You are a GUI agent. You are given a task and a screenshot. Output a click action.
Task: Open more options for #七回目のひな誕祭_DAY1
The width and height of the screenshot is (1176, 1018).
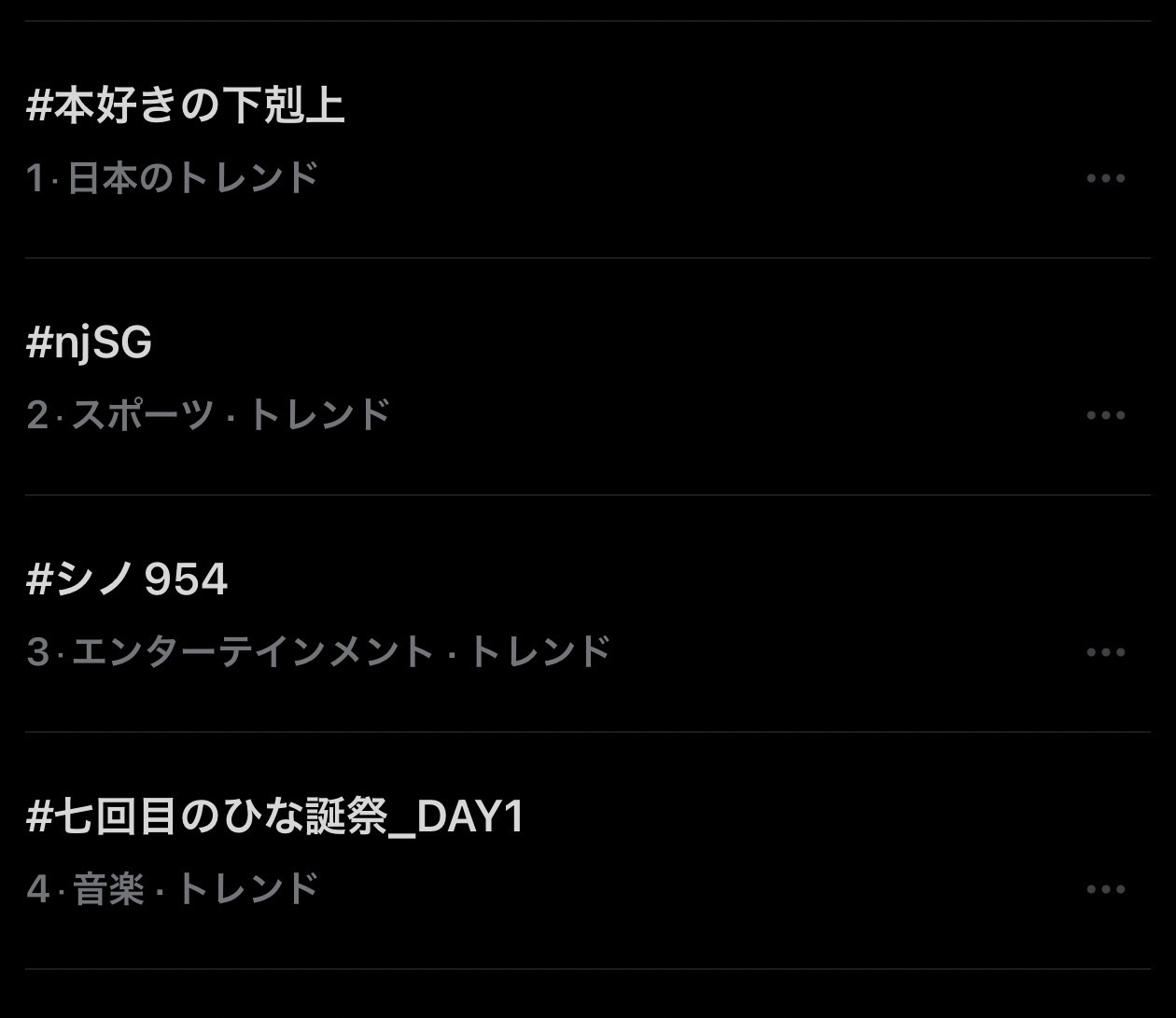[x=1106, y=889]
